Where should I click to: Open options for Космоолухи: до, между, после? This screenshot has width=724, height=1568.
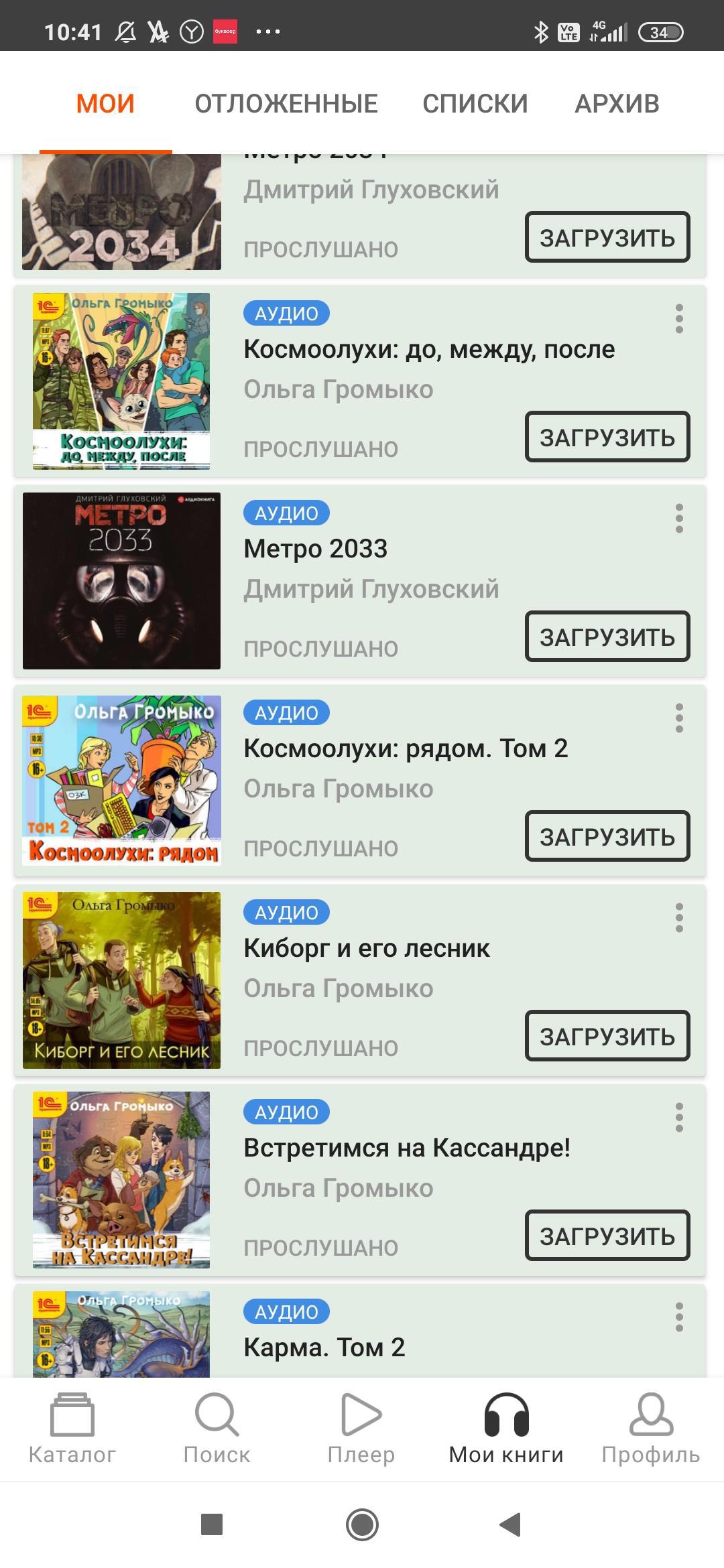coord(679,318)
